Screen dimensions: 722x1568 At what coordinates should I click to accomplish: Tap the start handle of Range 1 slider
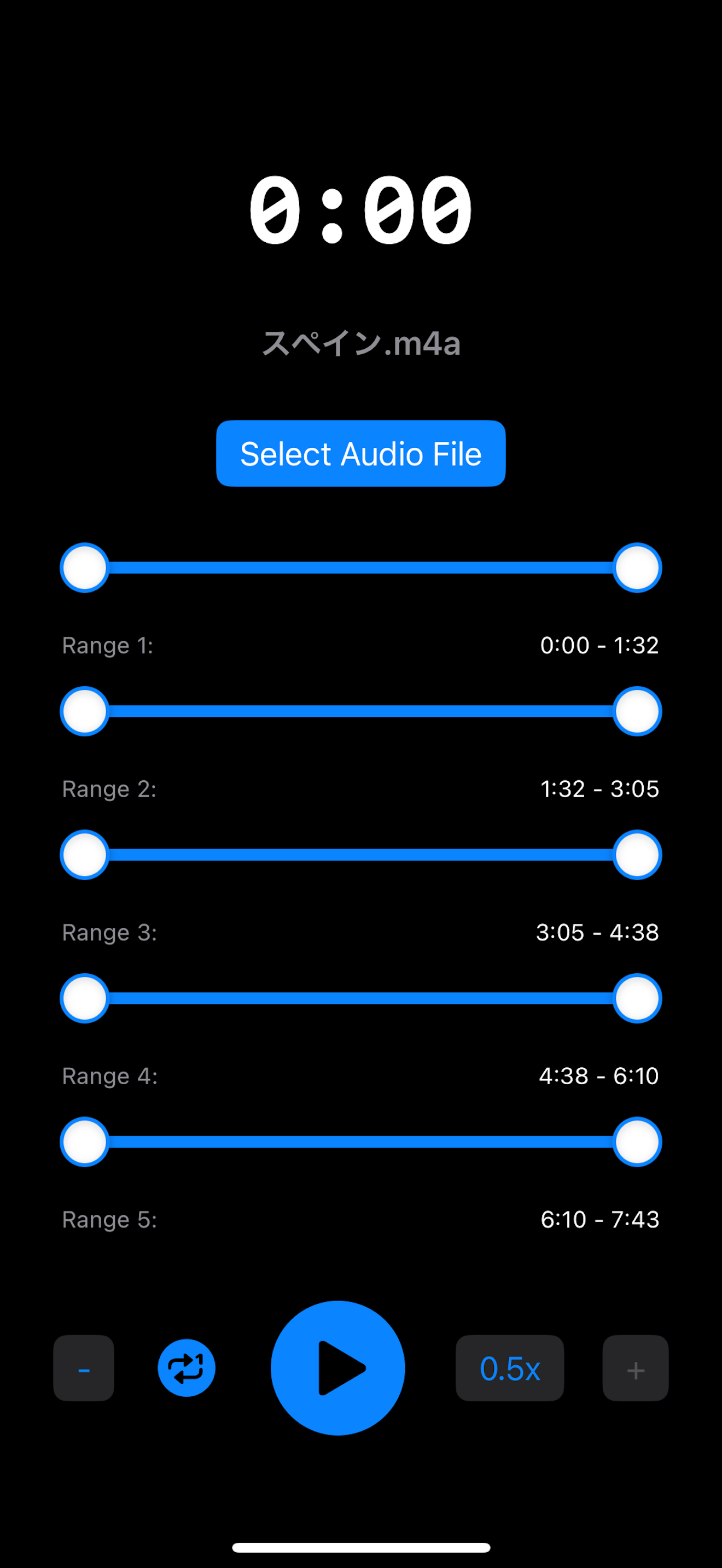coord(85,567)
